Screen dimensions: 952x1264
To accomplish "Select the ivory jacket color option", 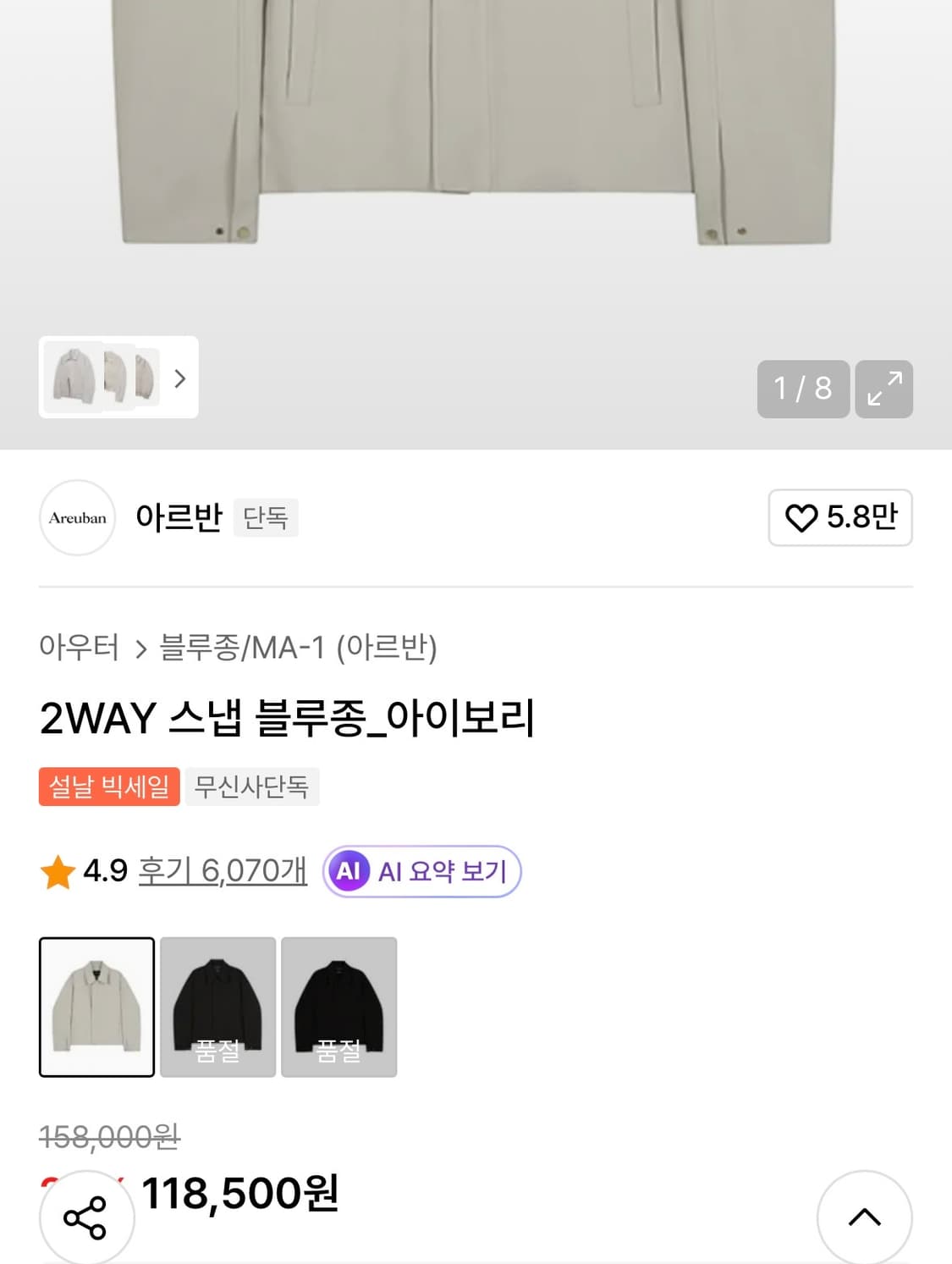I will 96,1006.
